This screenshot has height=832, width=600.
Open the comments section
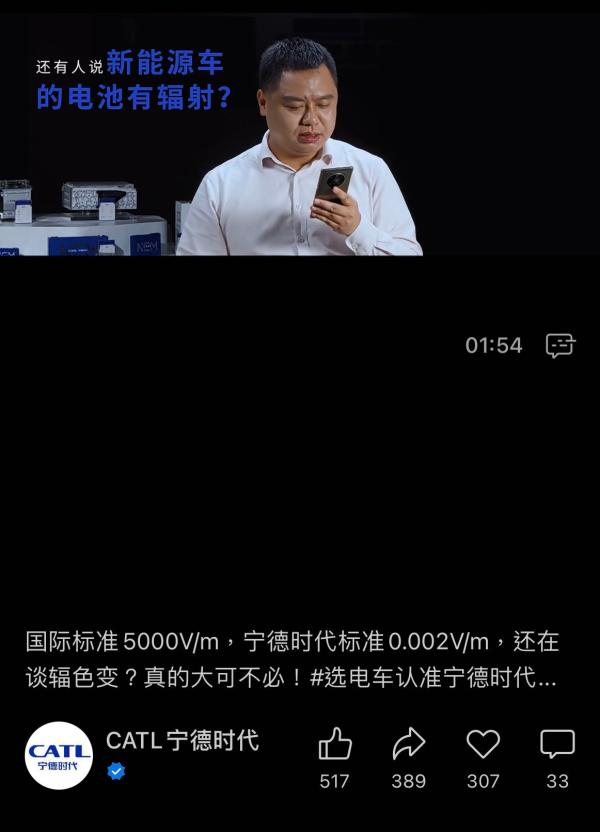(557, 746)
